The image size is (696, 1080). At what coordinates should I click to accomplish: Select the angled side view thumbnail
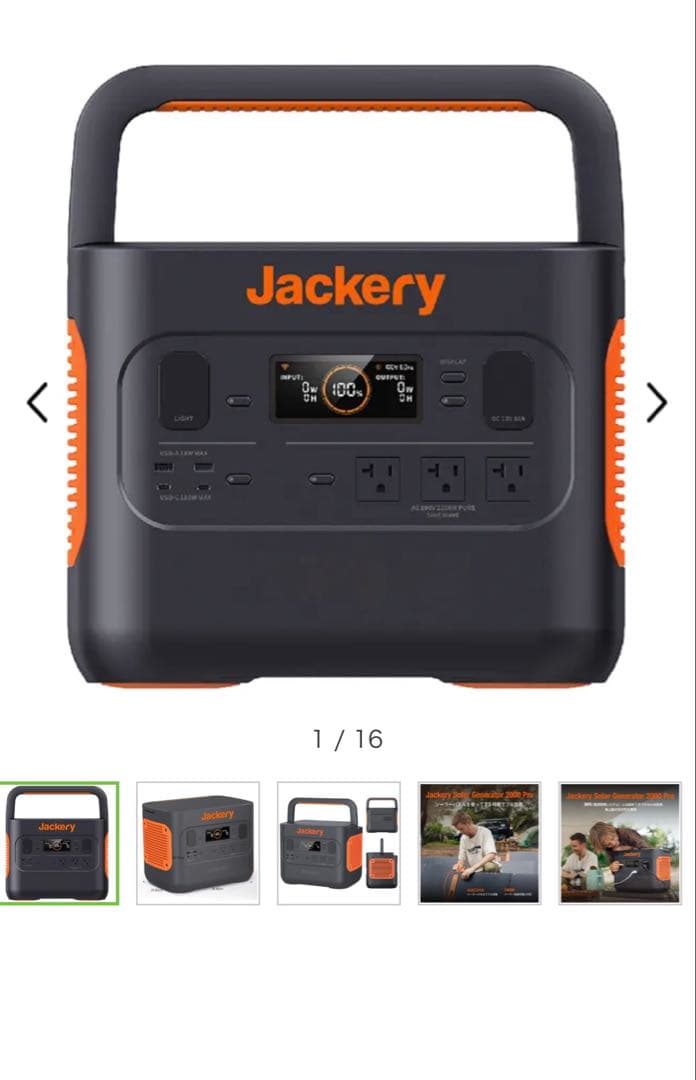tap(198, 843)
